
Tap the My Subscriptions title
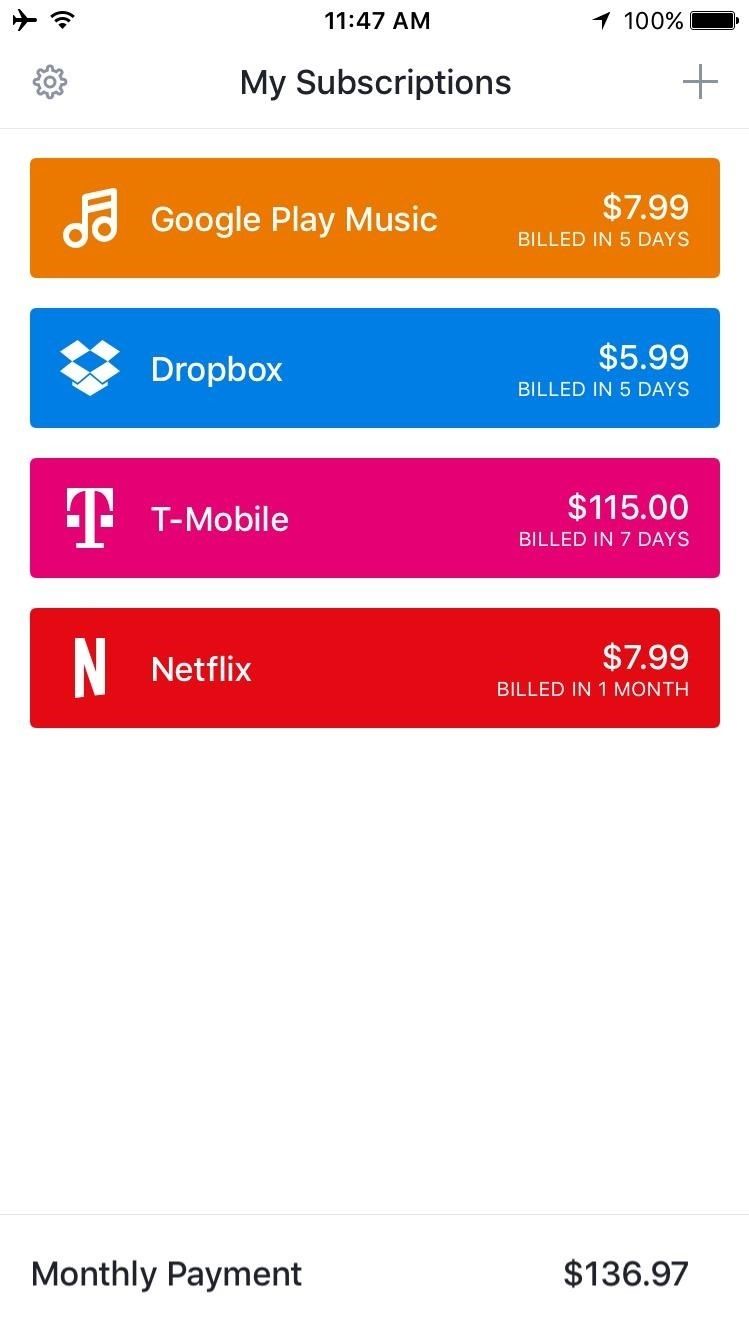[x=375, y=82]
